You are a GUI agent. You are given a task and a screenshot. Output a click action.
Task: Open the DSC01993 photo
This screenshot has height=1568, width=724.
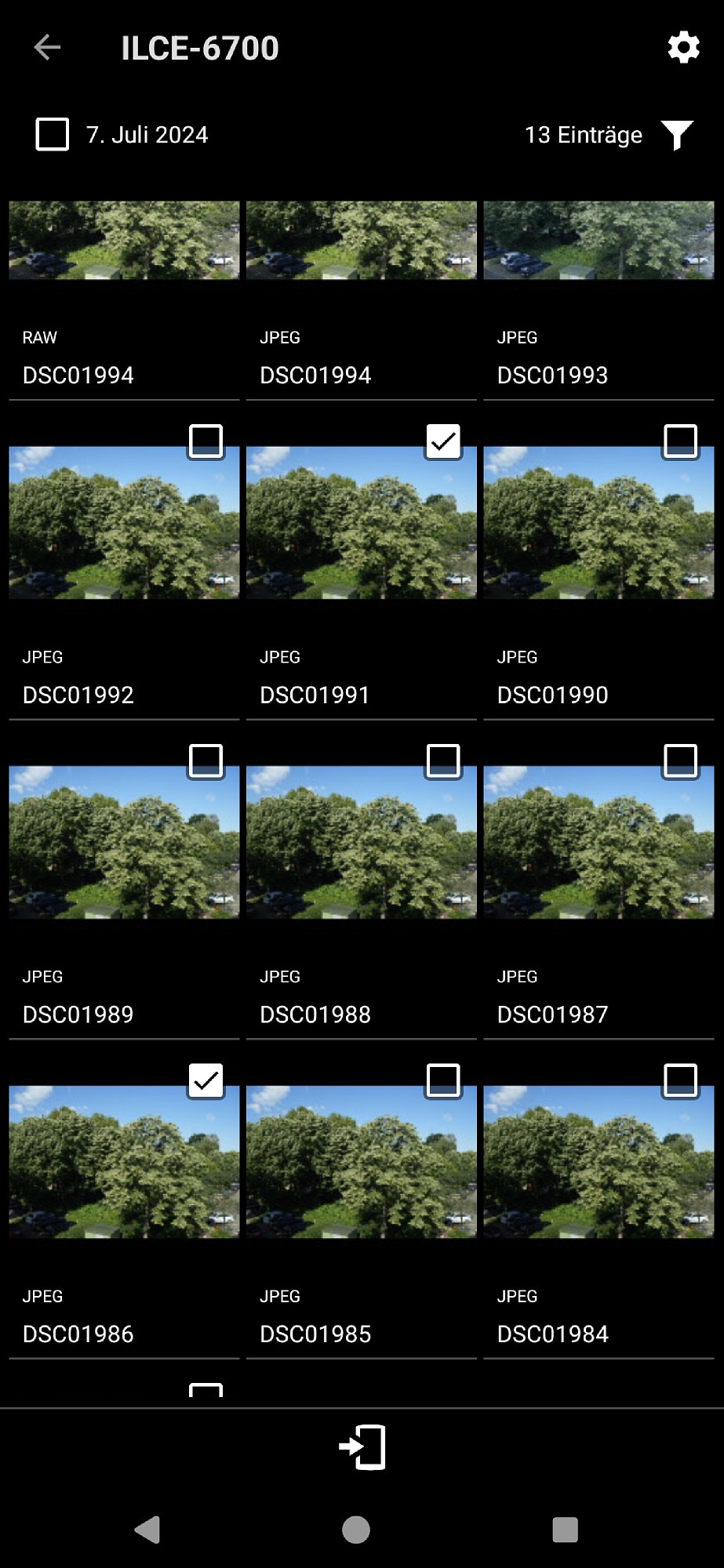coord(598,240)
